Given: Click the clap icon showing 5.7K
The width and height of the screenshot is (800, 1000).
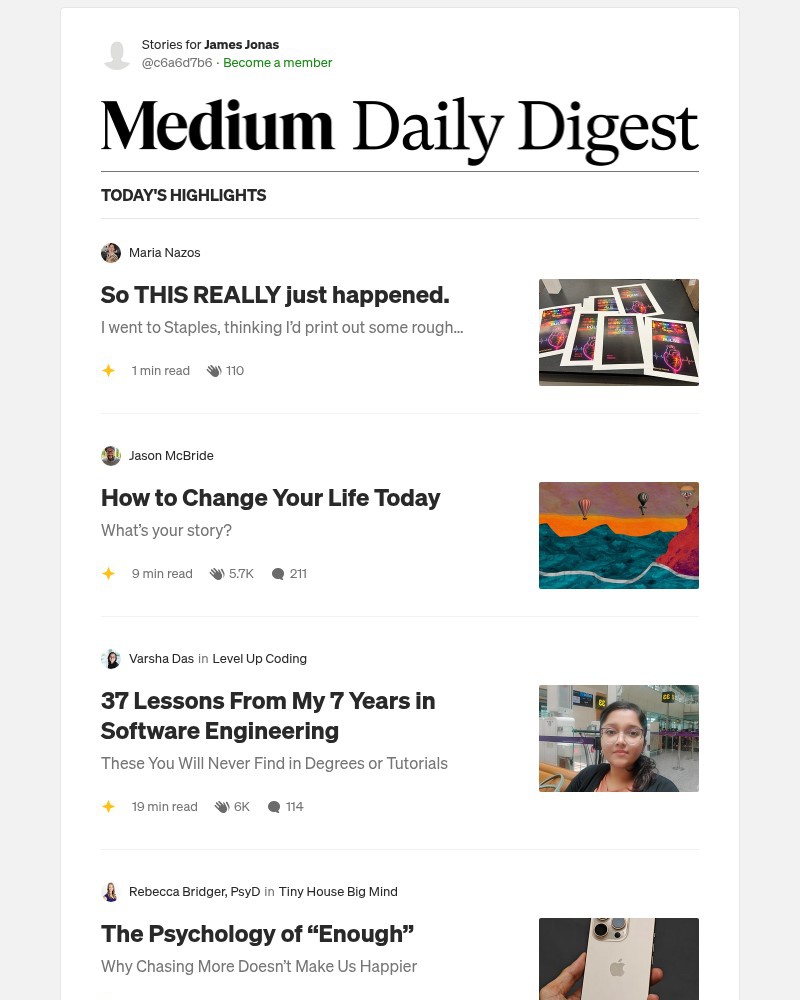Looking at the screenshot, I should tap(217, 573).
